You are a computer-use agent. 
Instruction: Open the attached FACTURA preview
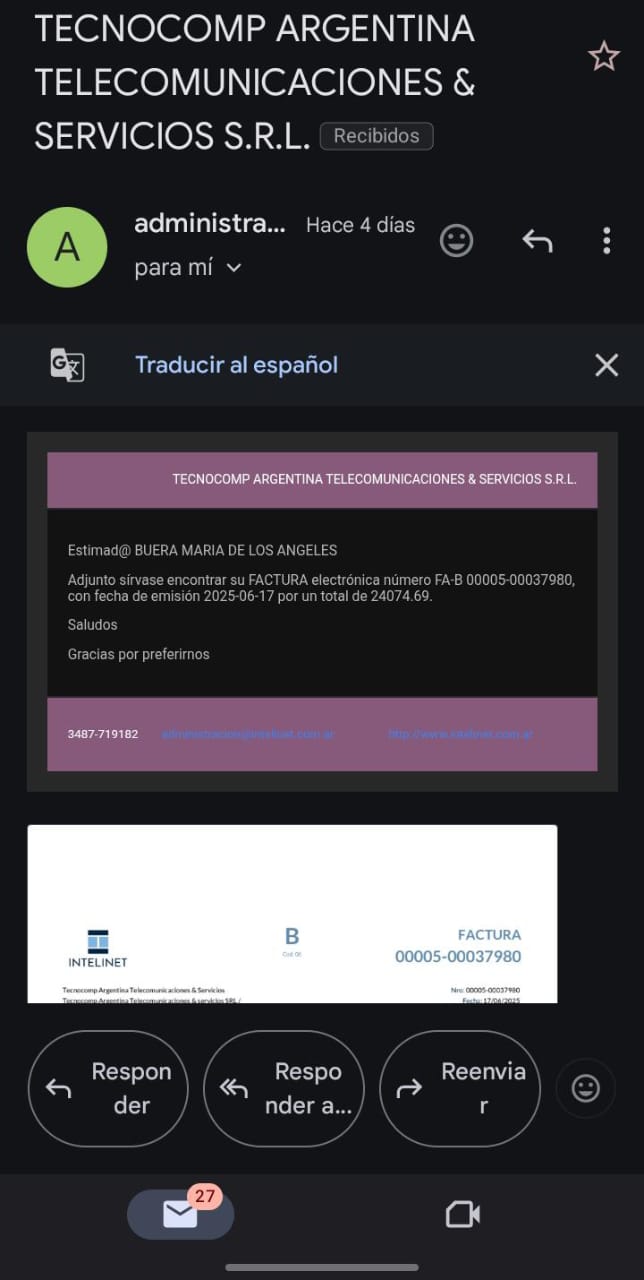point(292,913)
